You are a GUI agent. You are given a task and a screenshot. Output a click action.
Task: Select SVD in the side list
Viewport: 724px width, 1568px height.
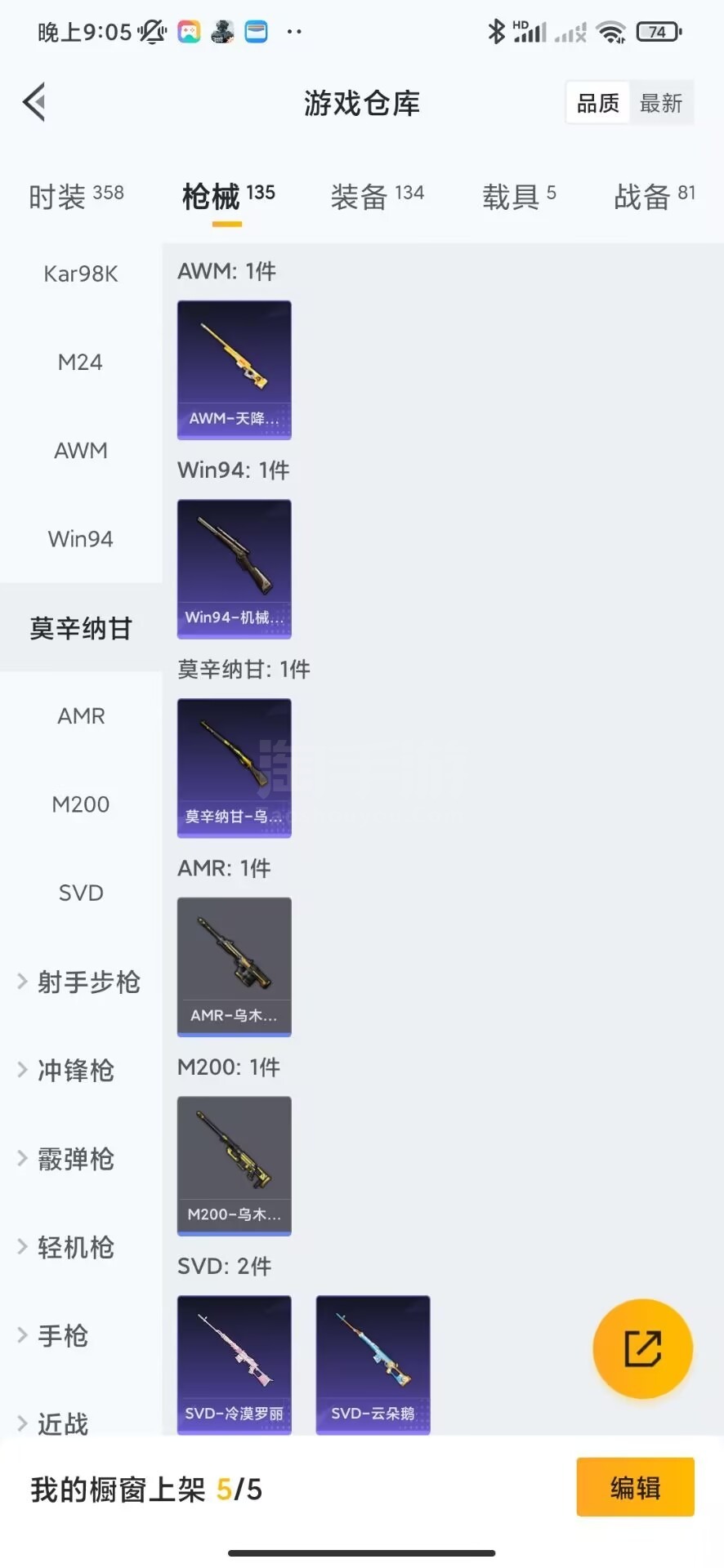(x=81, y=893)
